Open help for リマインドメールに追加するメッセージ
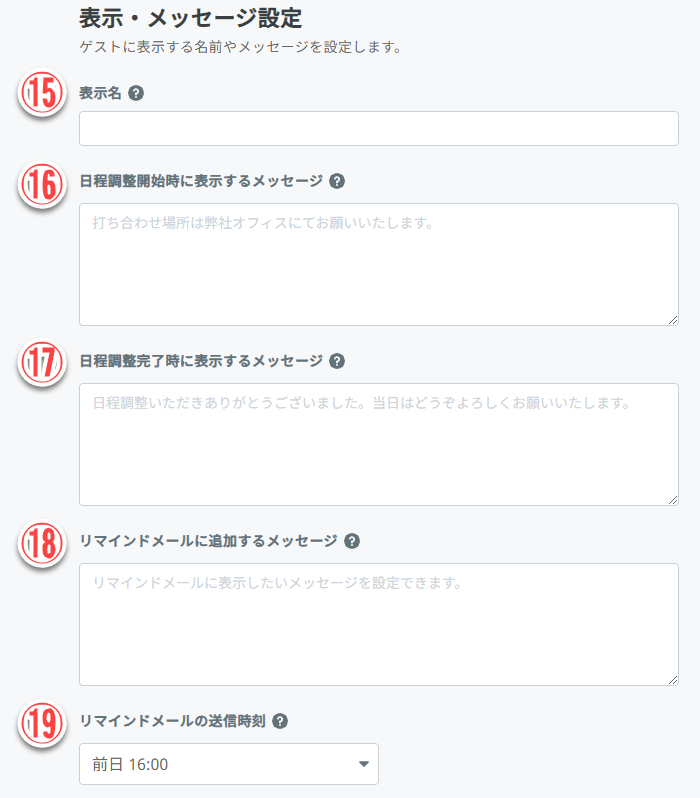The height and width of the screenshot is (798, 700). pos(351,541)
